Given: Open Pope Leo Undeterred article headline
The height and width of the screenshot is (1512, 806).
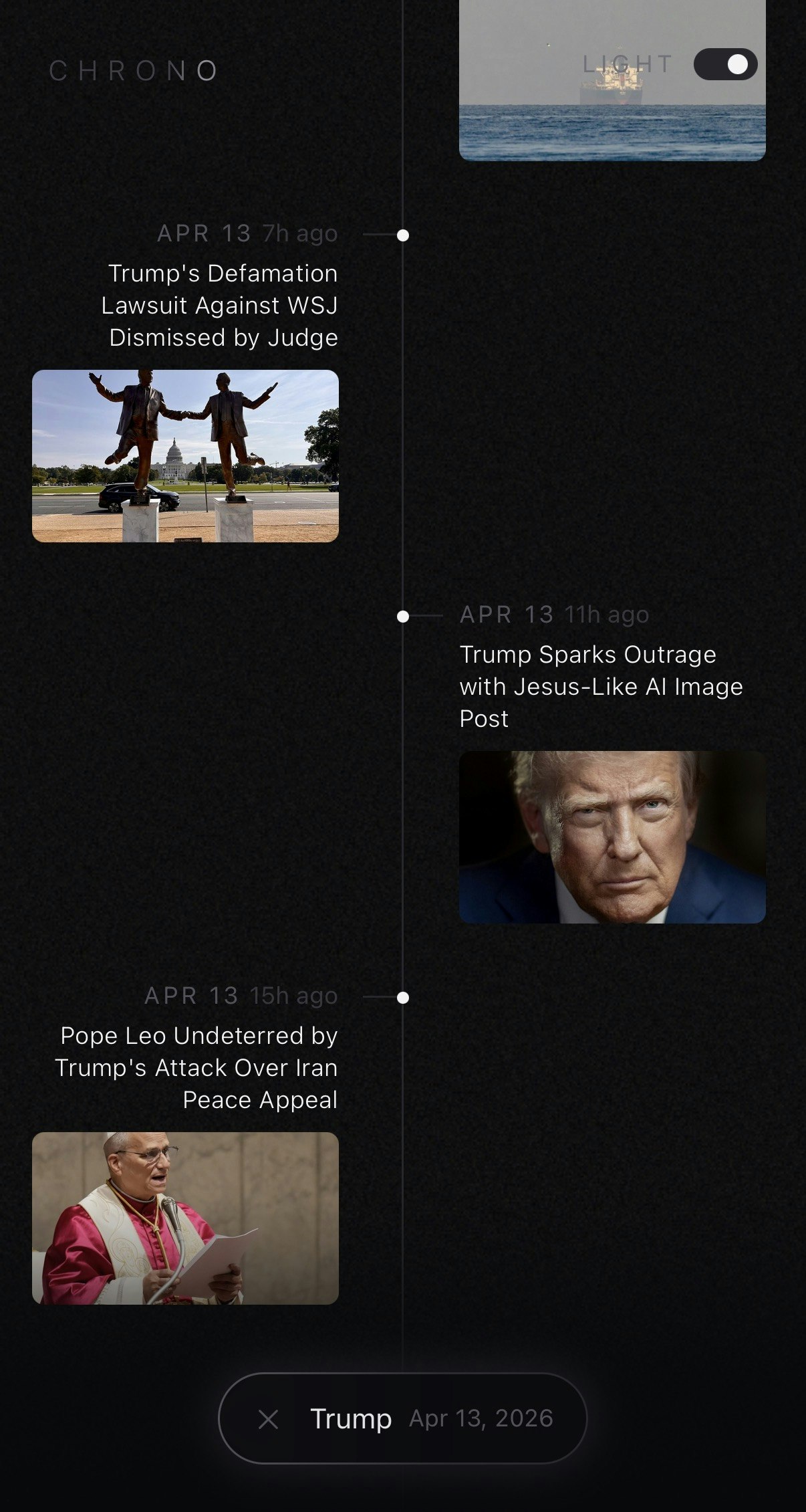Looking at the screenshot, I should click(x=196, y=1067).
